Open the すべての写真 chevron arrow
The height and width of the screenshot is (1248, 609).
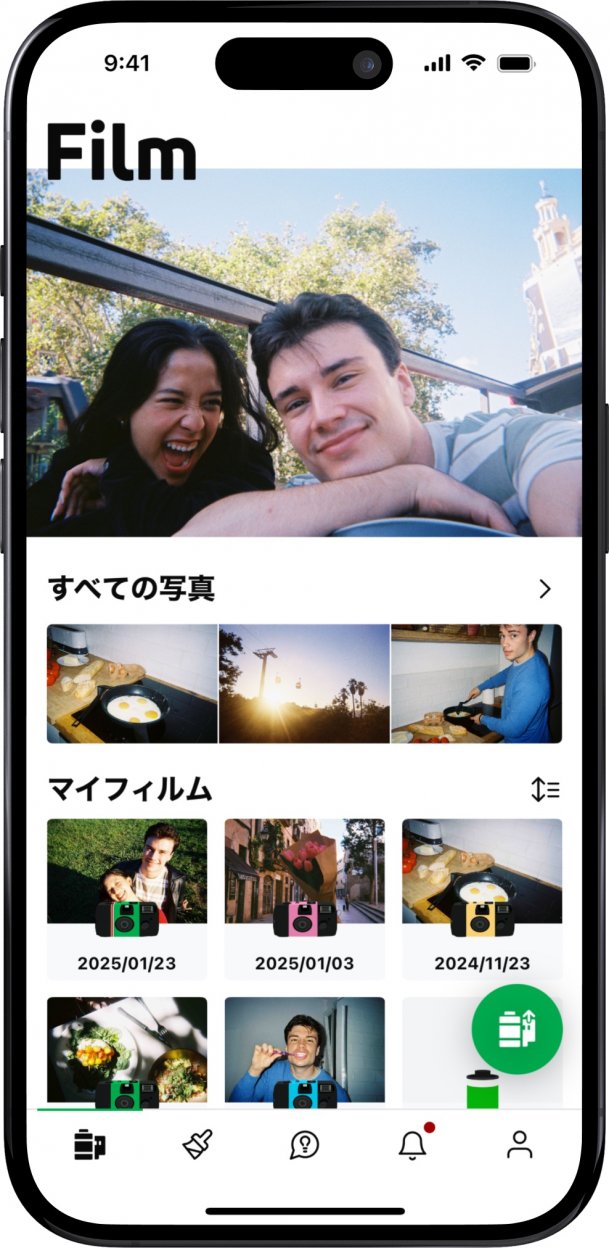(x=545, y=589)
